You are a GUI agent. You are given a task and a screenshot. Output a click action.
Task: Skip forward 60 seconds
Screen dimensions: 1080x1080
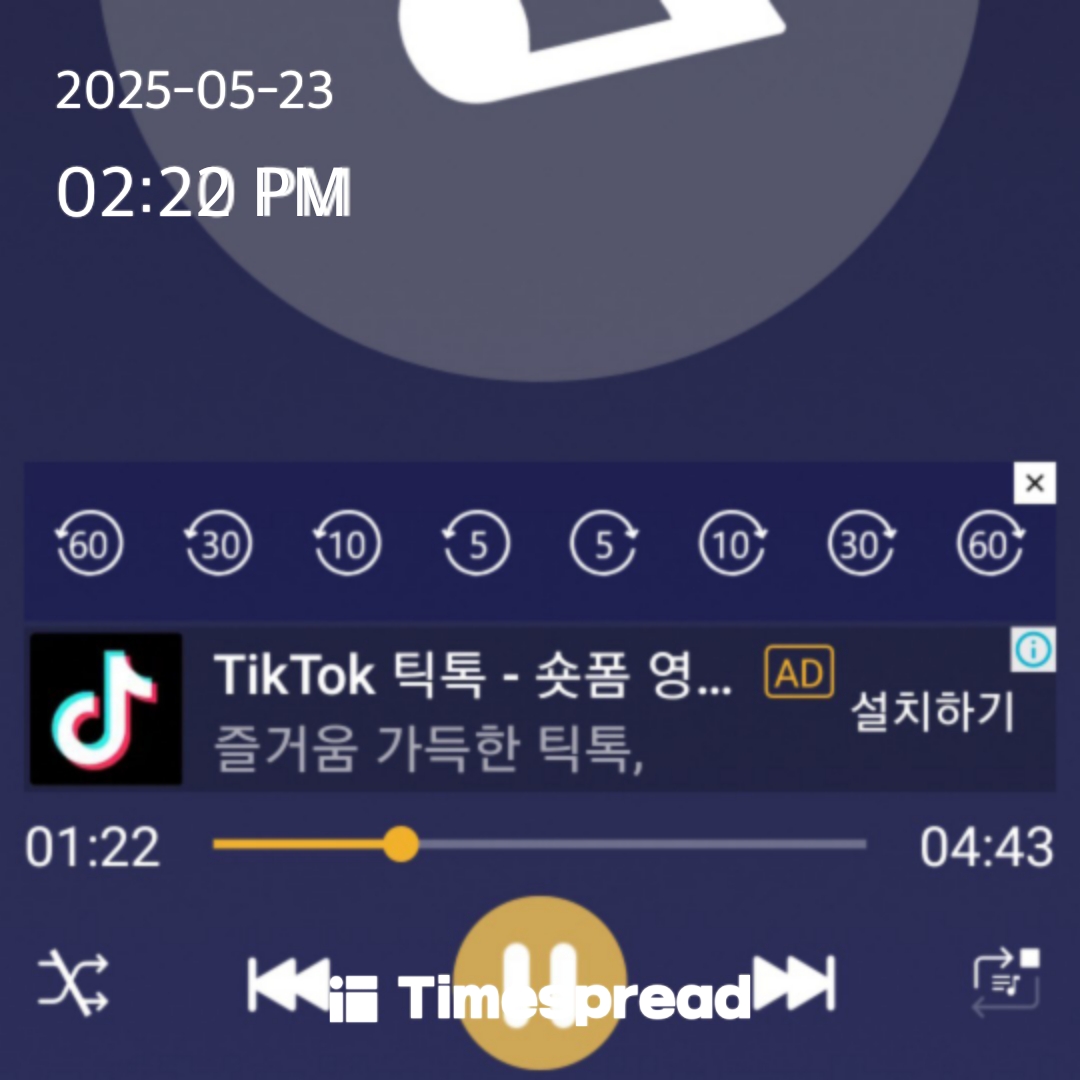[x=991, y=545]
